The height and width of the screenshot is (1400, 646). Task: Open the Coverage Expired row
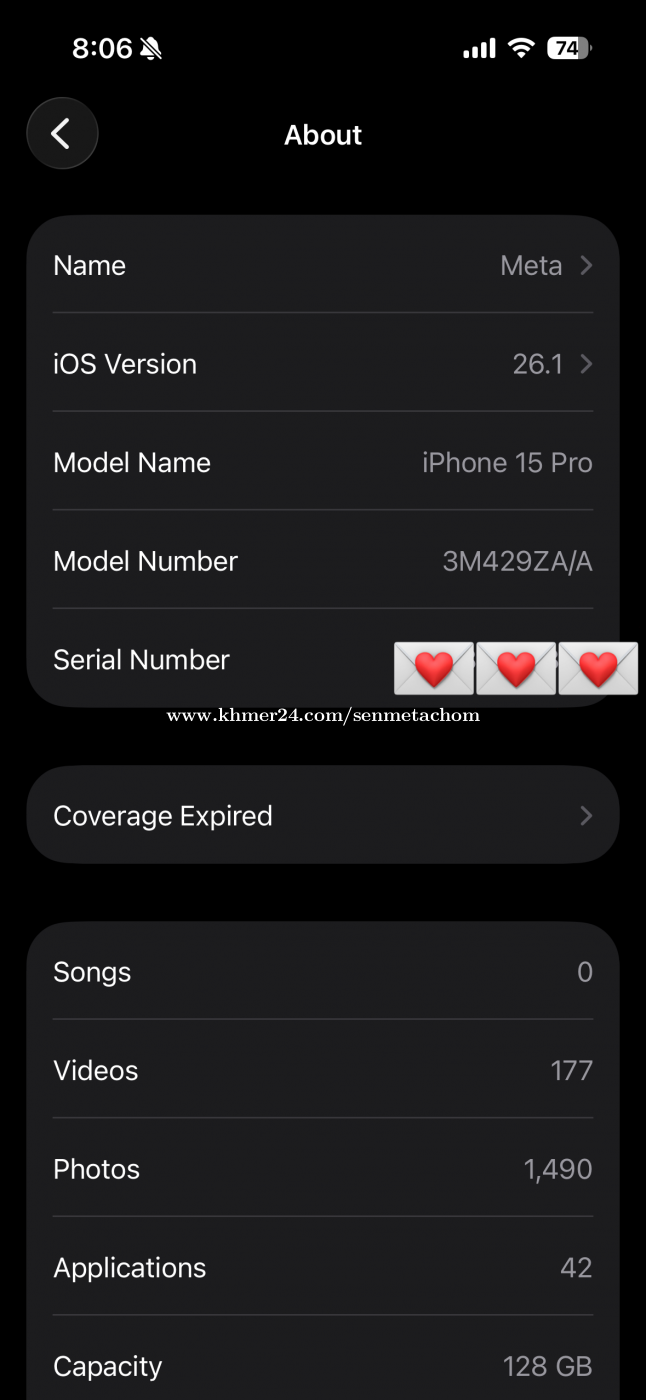[x=322, y=816]
